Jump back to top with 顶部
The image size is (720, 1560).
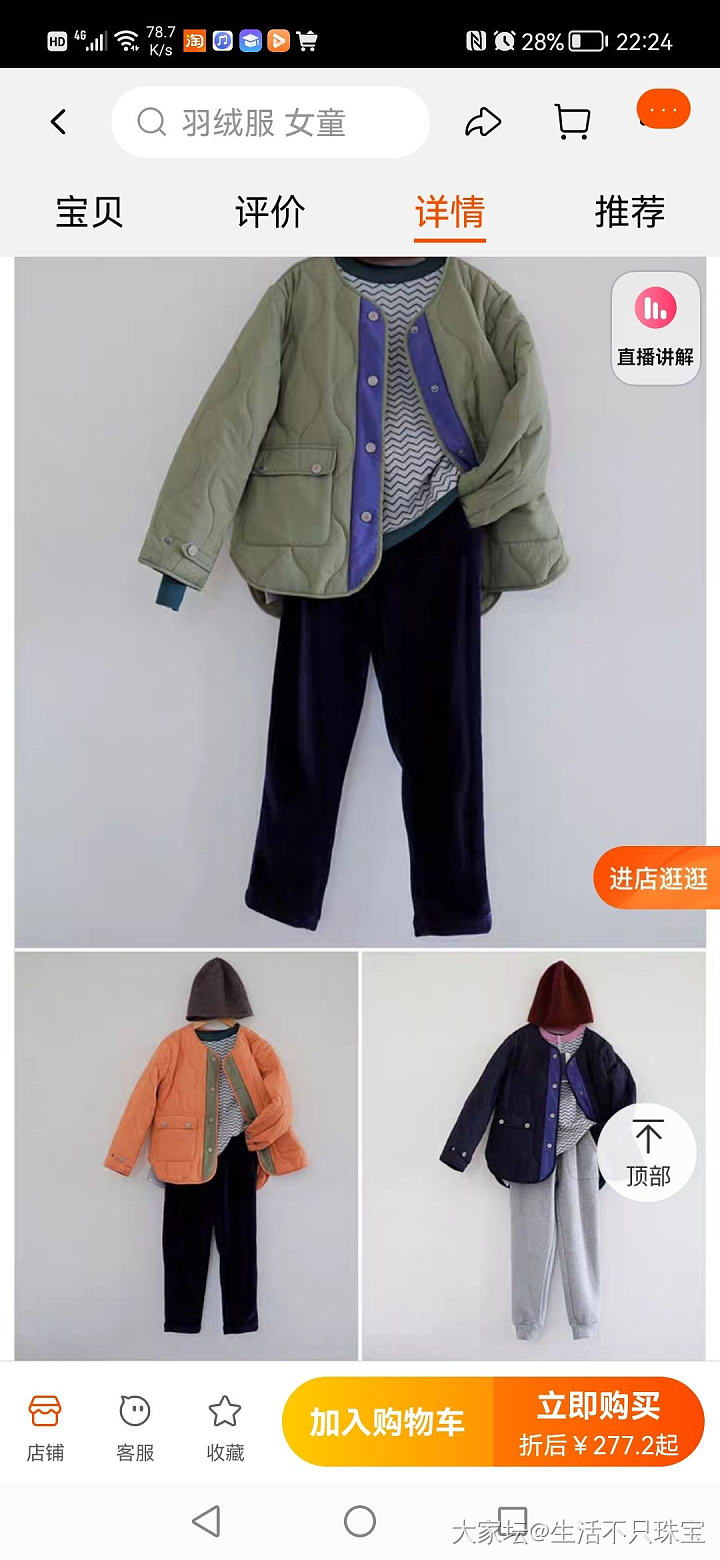tap(648, 1153)
